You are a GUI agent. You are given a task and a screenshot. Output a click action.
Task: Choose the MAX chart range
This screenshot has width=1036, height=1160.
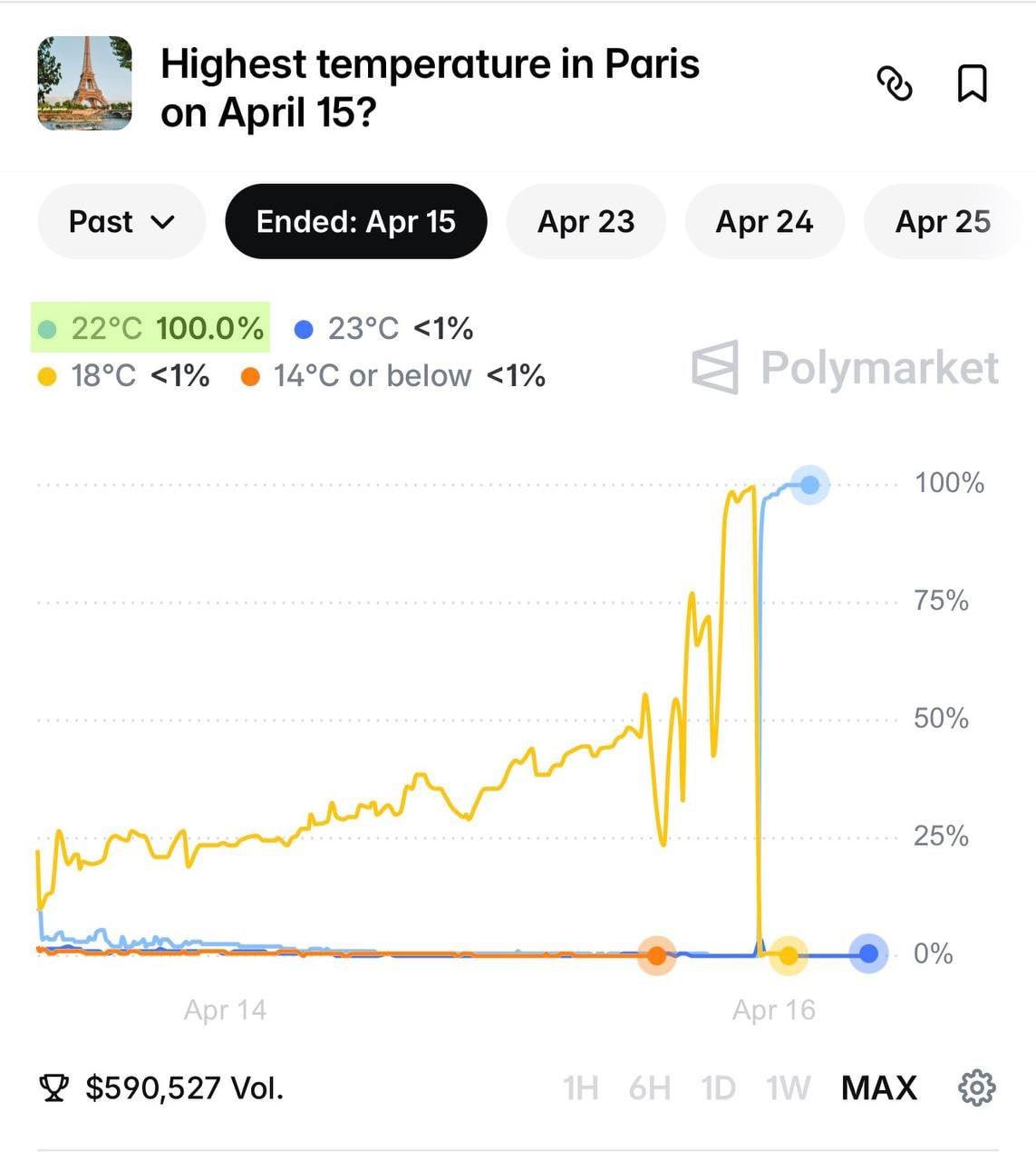[878, 1087]
